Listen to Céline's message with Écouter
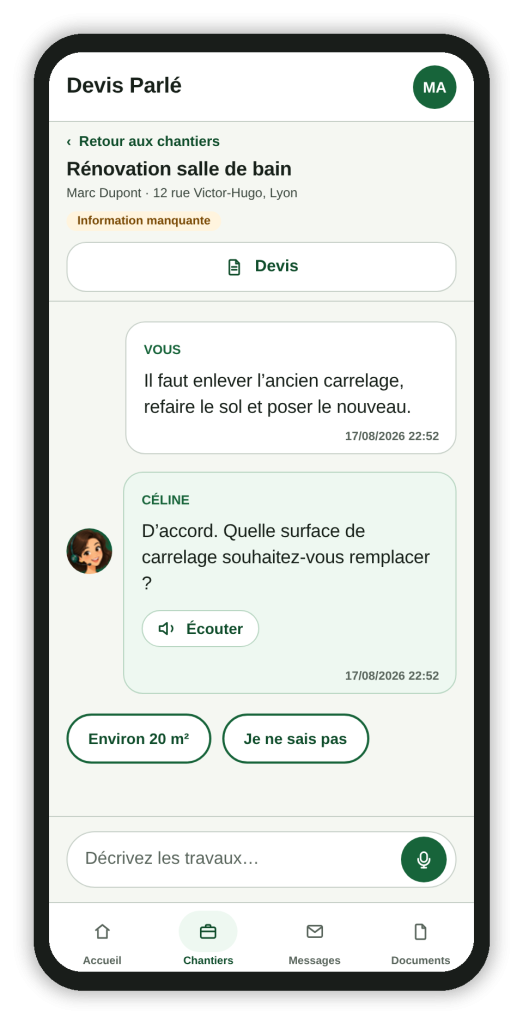Viewport: 523px width, 1024px height. [x=200, y=628]
